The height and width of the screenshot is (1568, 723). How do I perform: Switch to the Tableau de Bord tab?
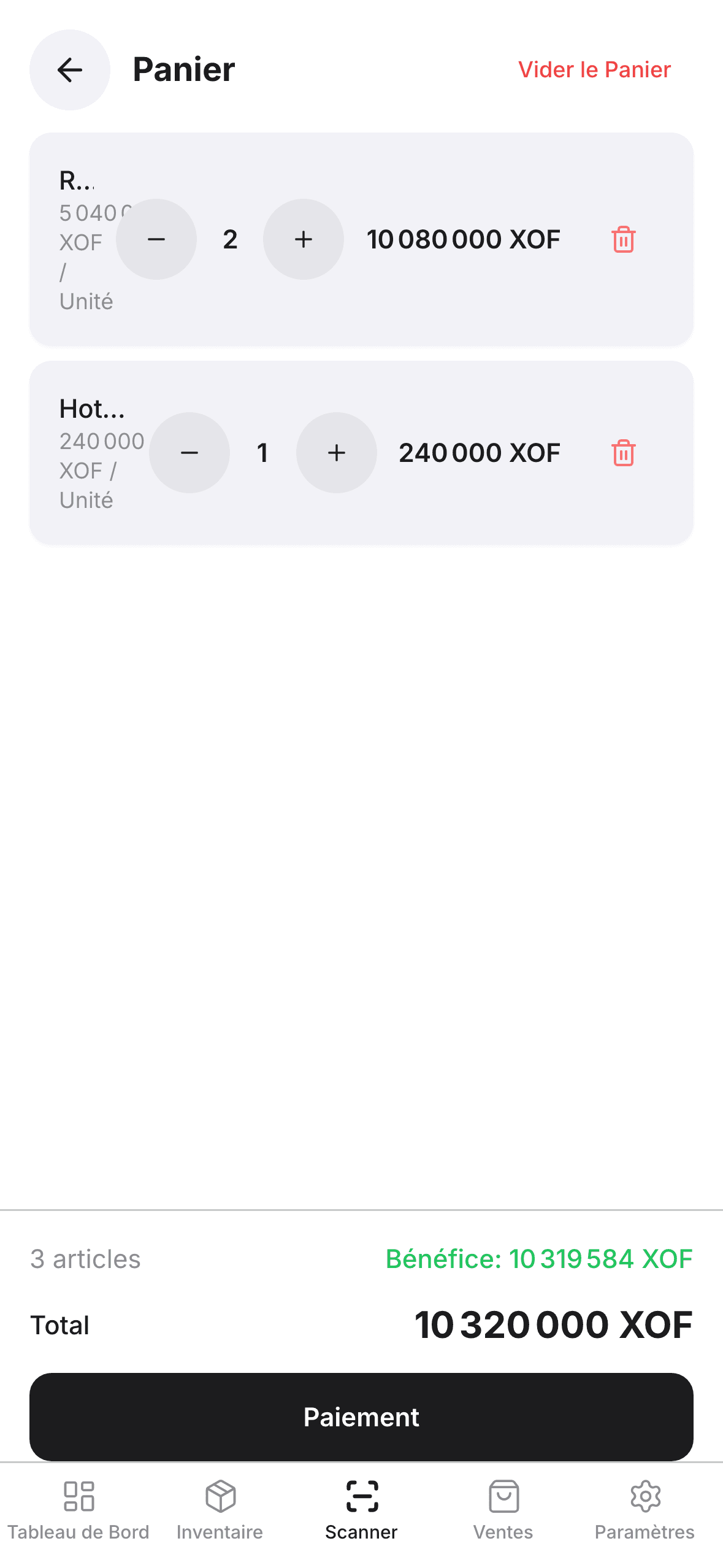[x=78, y=1510]
